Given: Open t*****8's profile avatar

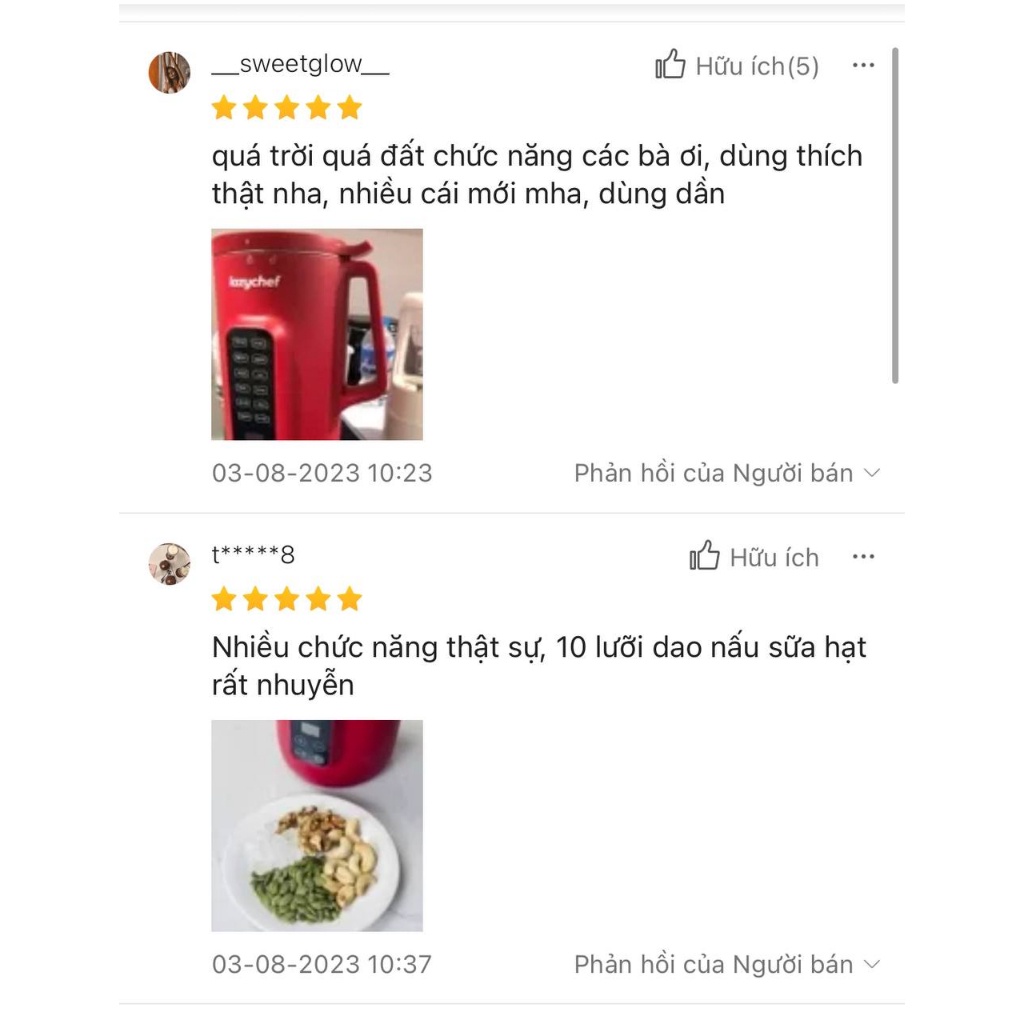Looking at the screenshot, I should pyautogui.click(x=169, y=563).
